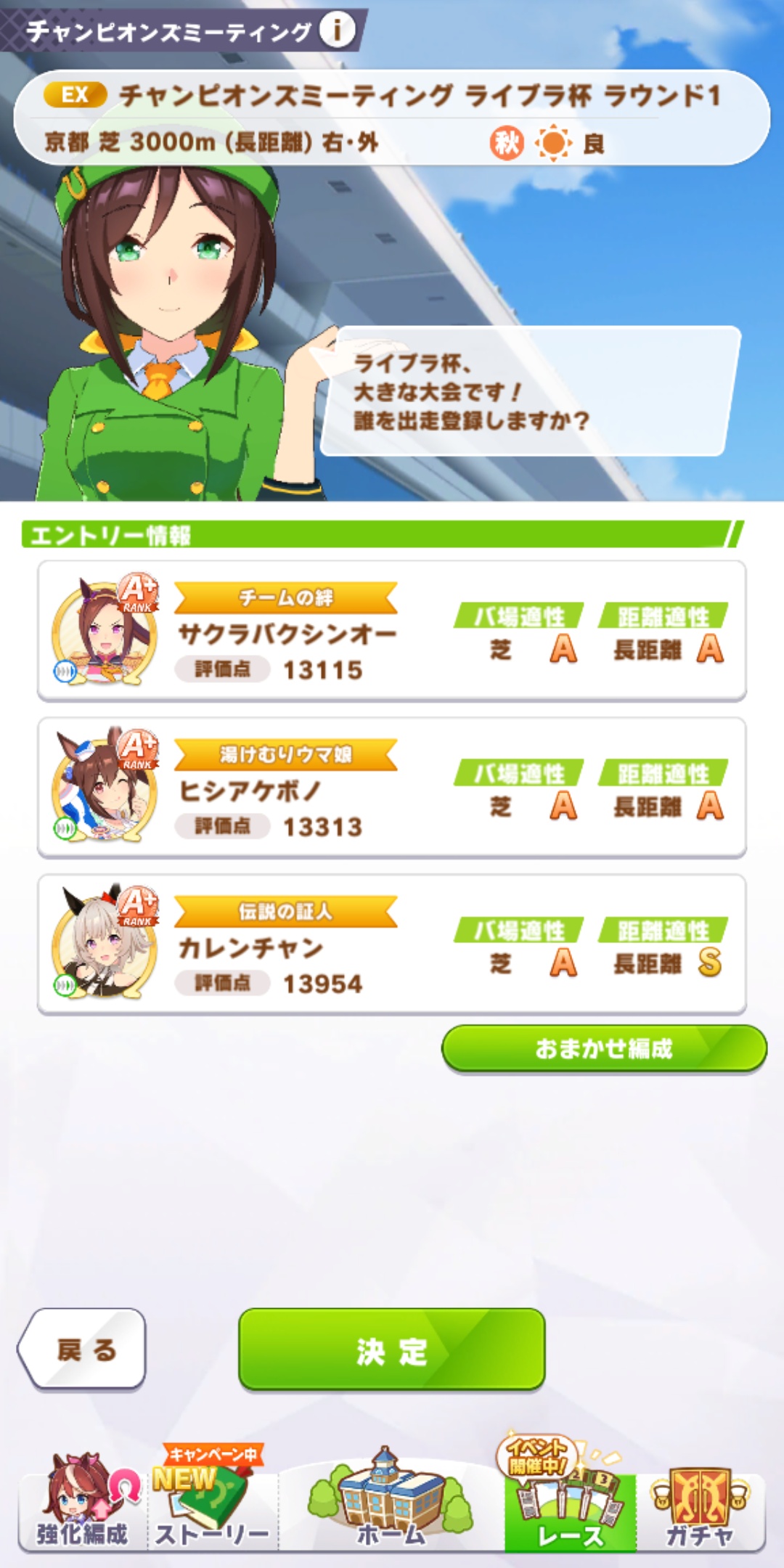Tap the おまかせ編成 auto-formation button
Screen dimensions: 784x1568
point(604,1048)
